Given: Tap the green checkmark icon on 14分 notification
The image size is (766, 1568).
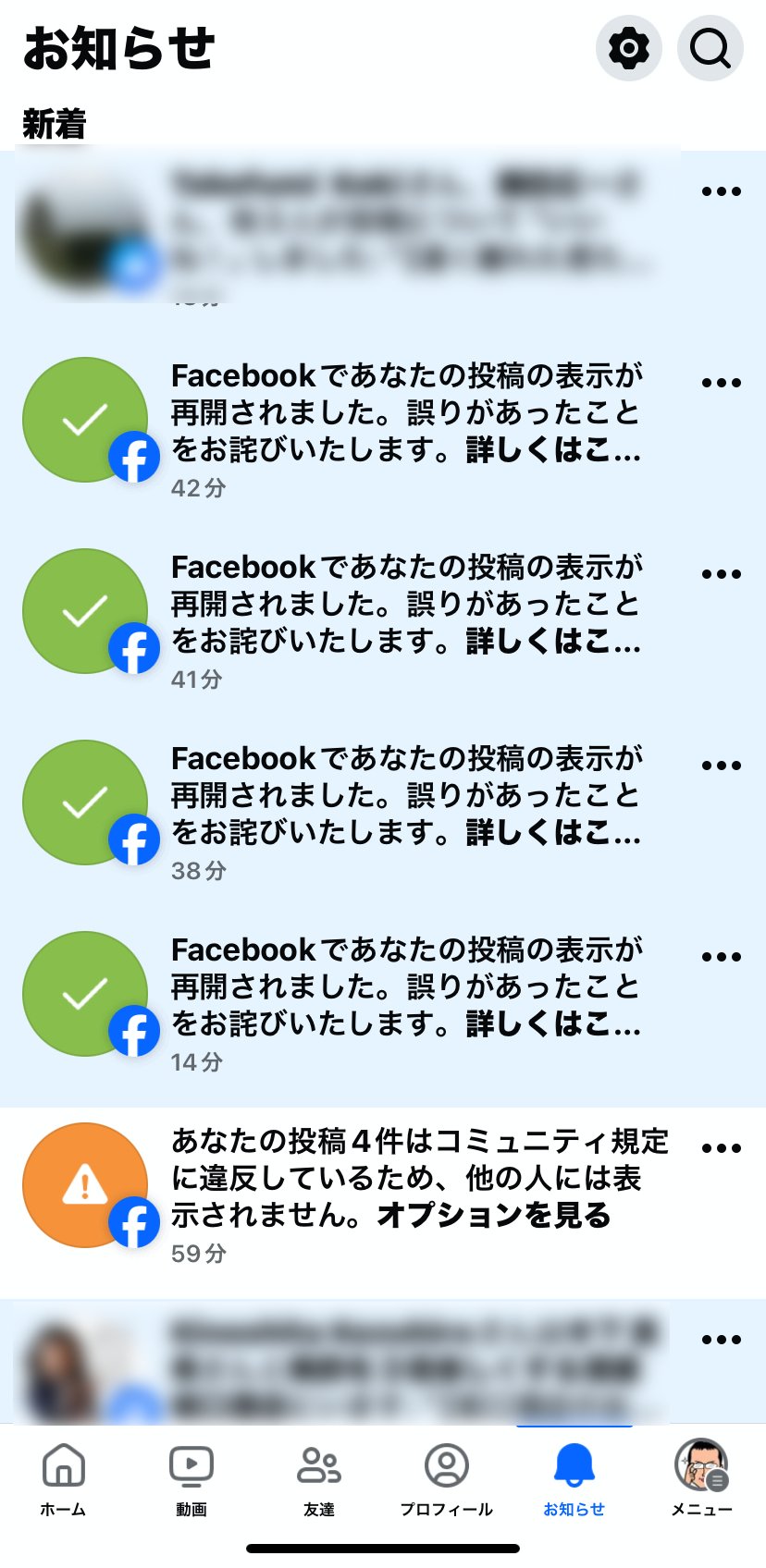Looking at the screenshot, I should pos(85,994).
